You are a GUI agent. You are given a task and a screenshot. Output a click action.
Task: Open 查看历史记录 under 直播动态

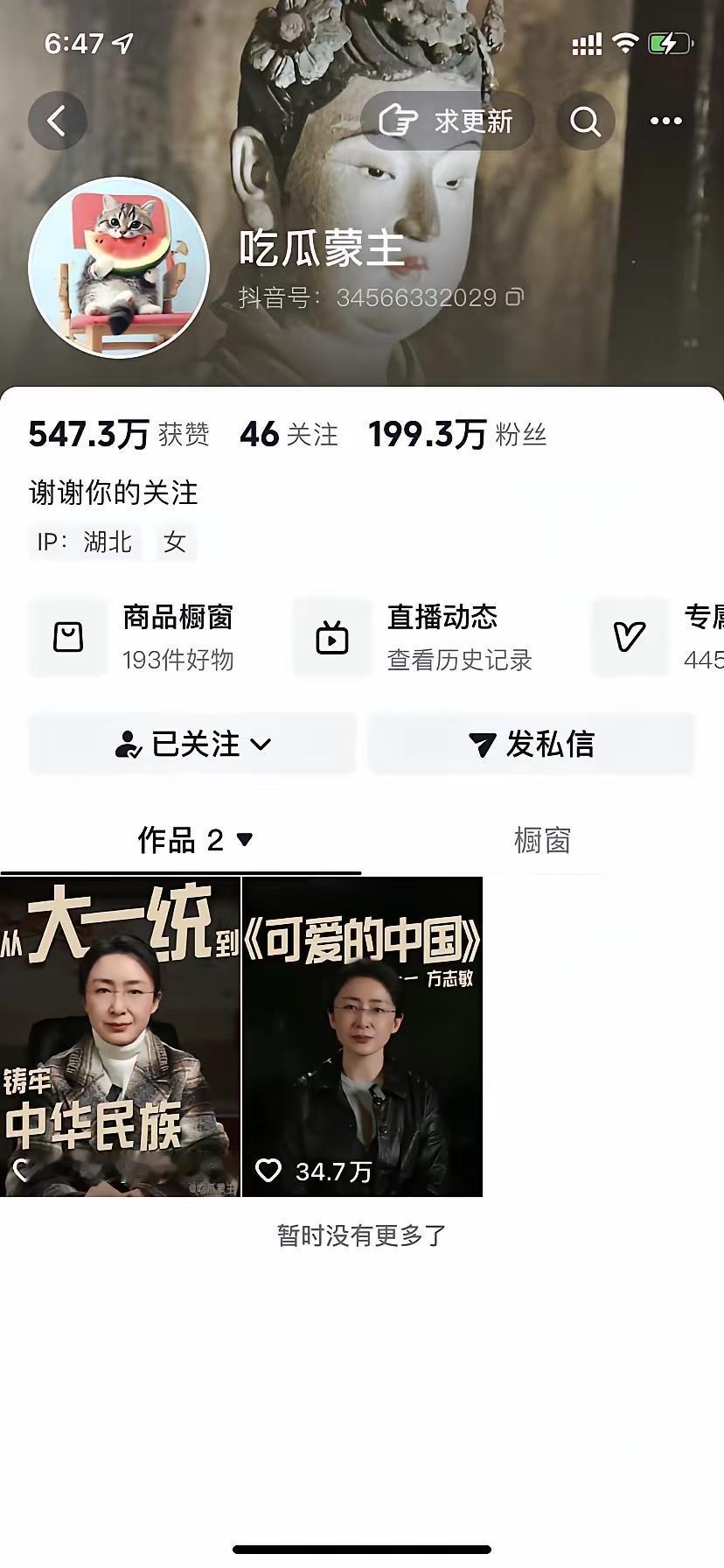(x=458, y=662)
